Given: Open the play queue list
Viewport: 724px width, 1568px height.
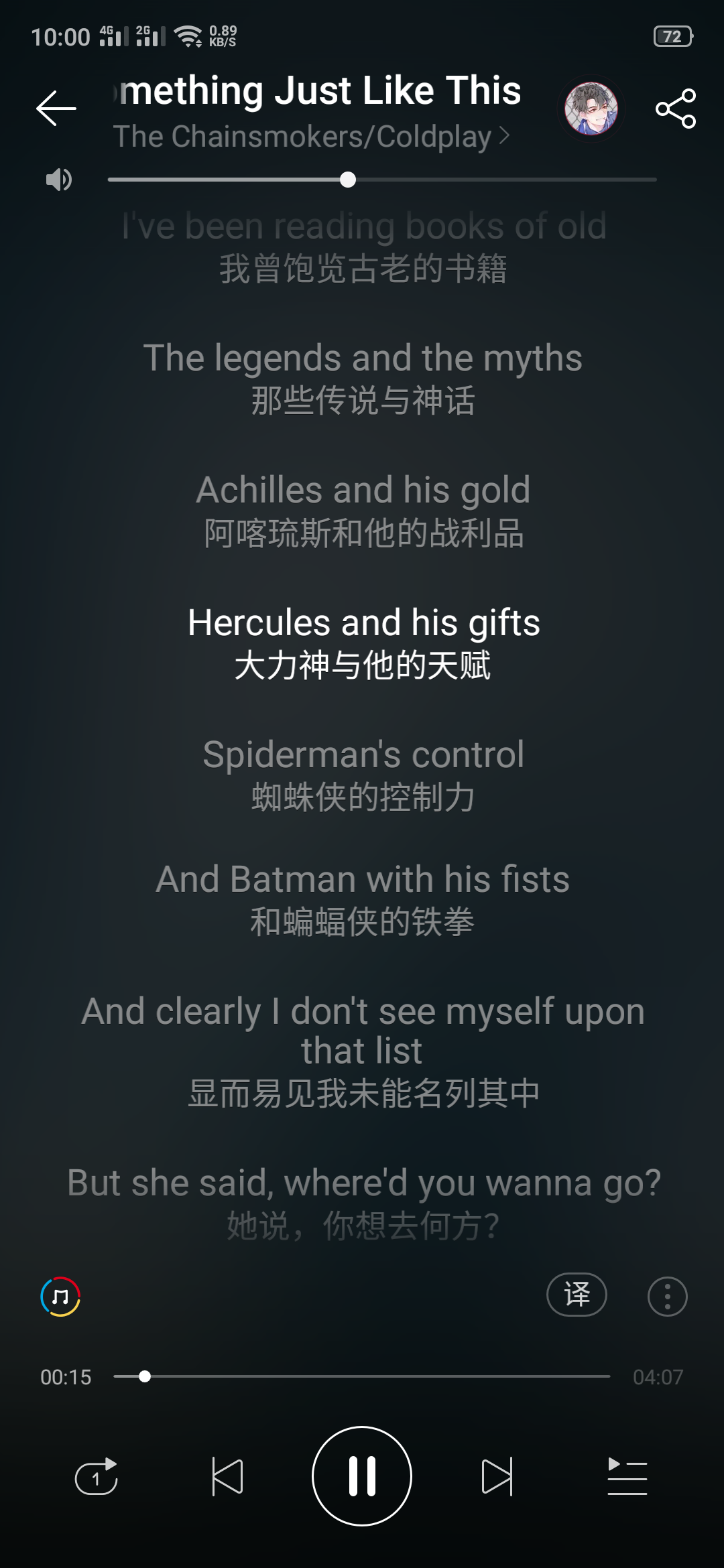Looking at the screenshot, I should pyautogui.click(x=627, y=1476).
